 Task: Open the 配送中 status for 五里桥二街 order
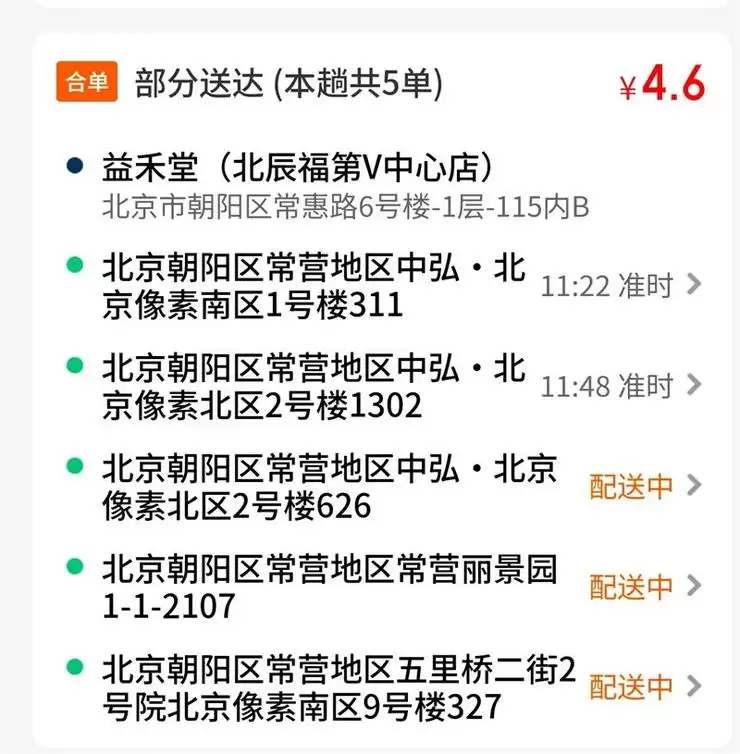coord(630,687)
